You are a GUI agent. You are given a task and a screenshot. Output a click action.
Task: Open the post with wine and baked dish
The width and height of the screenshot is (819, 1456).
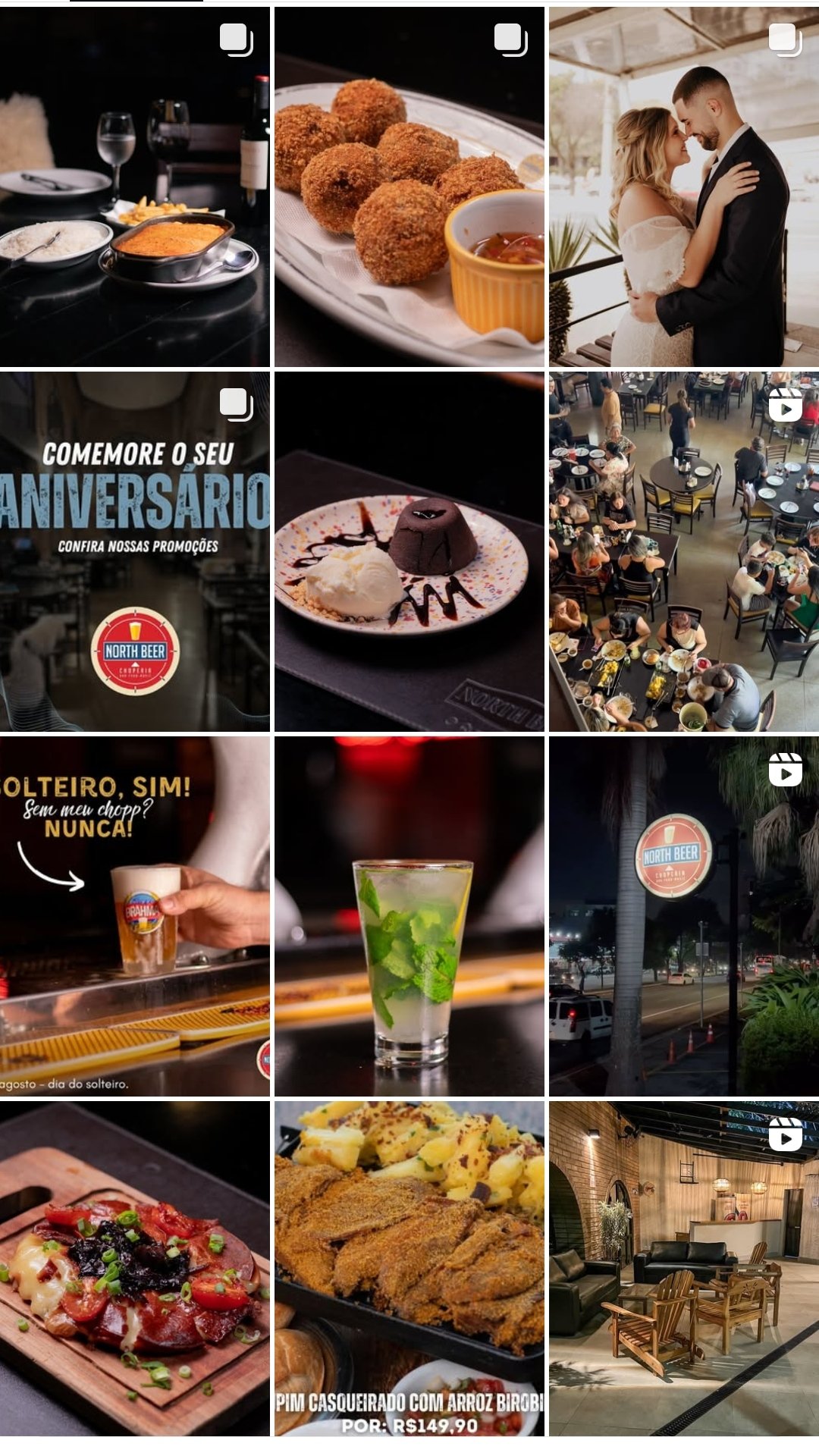134,187
